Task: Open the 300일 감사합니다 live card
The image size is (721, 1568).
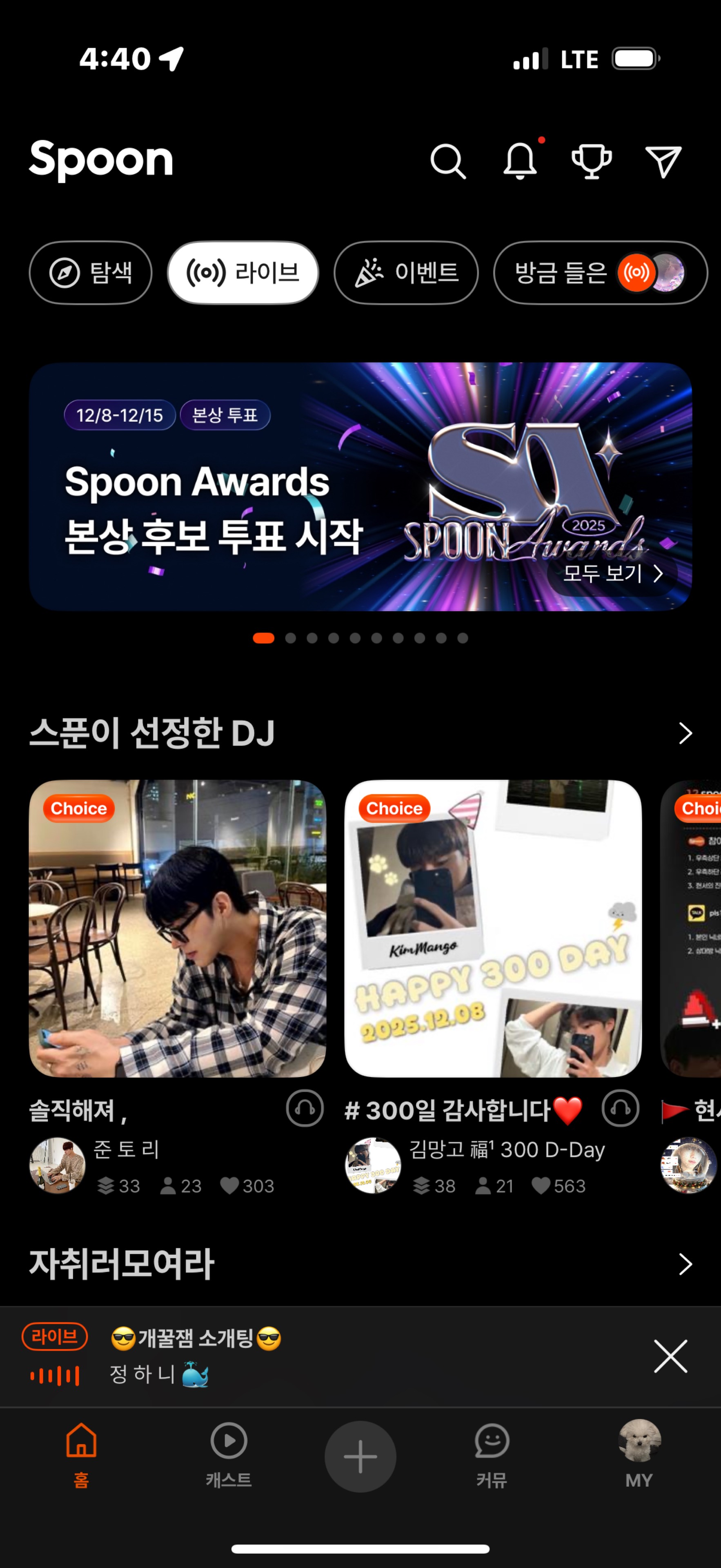Action: point(493,928)
